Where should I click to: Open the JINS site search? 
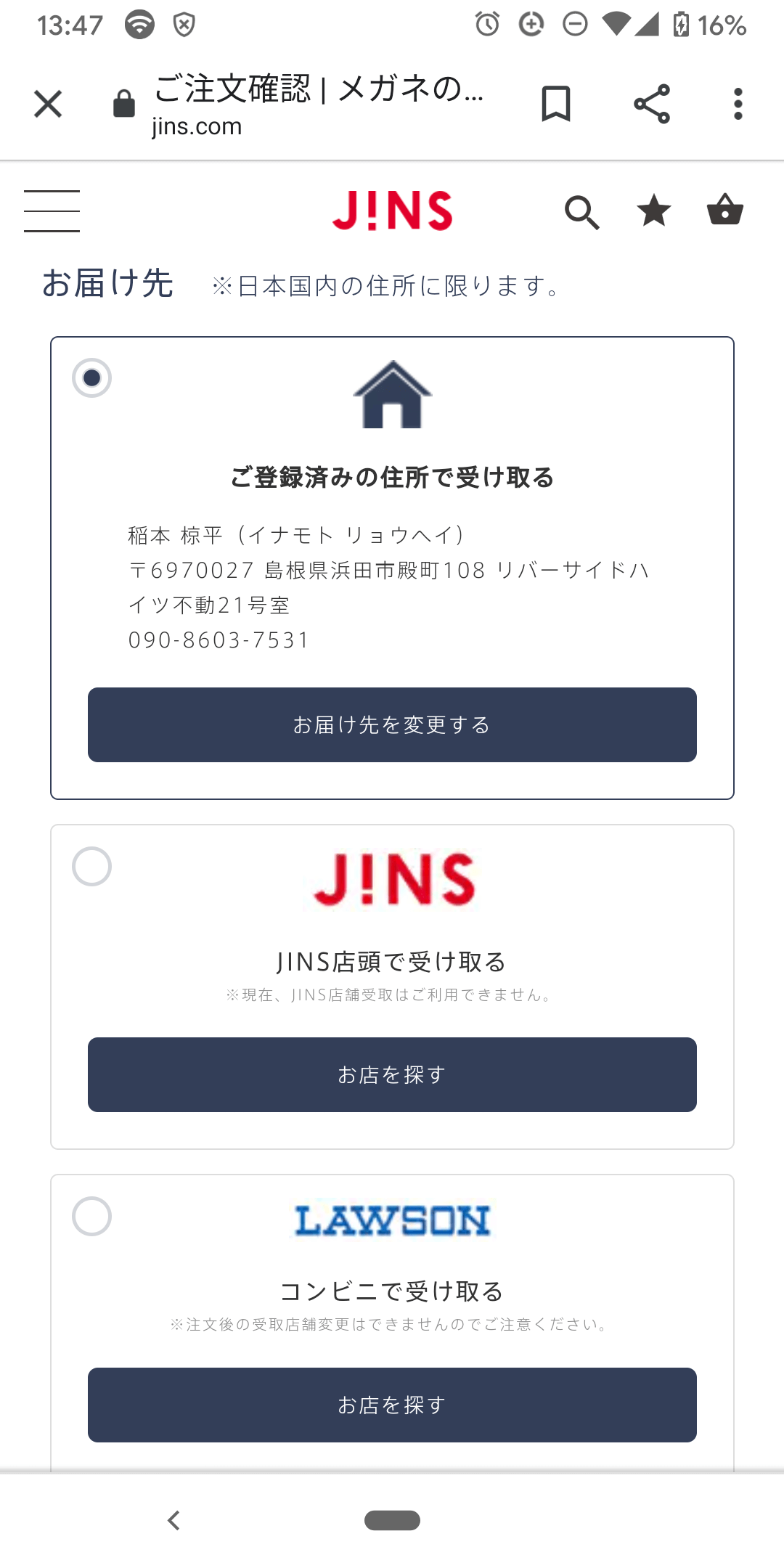click(x=581, y=212)
